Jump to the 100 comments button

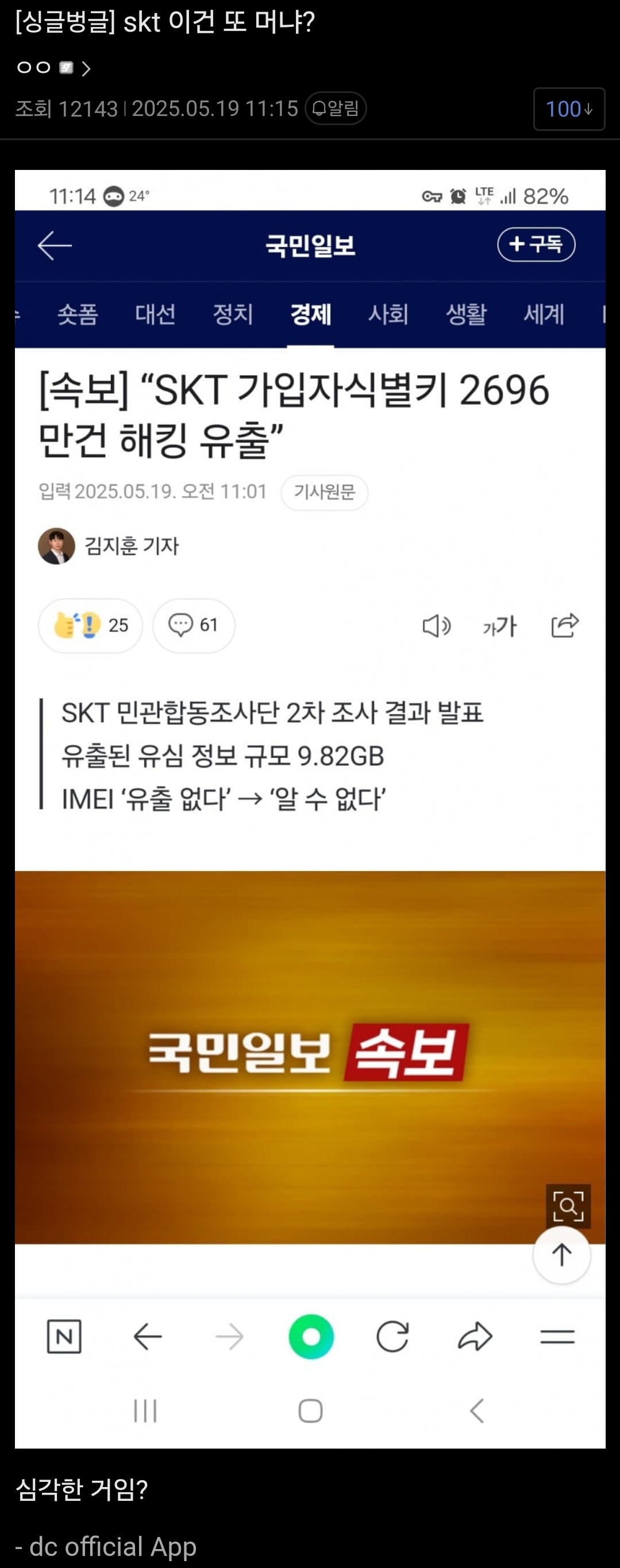point(568,110)
